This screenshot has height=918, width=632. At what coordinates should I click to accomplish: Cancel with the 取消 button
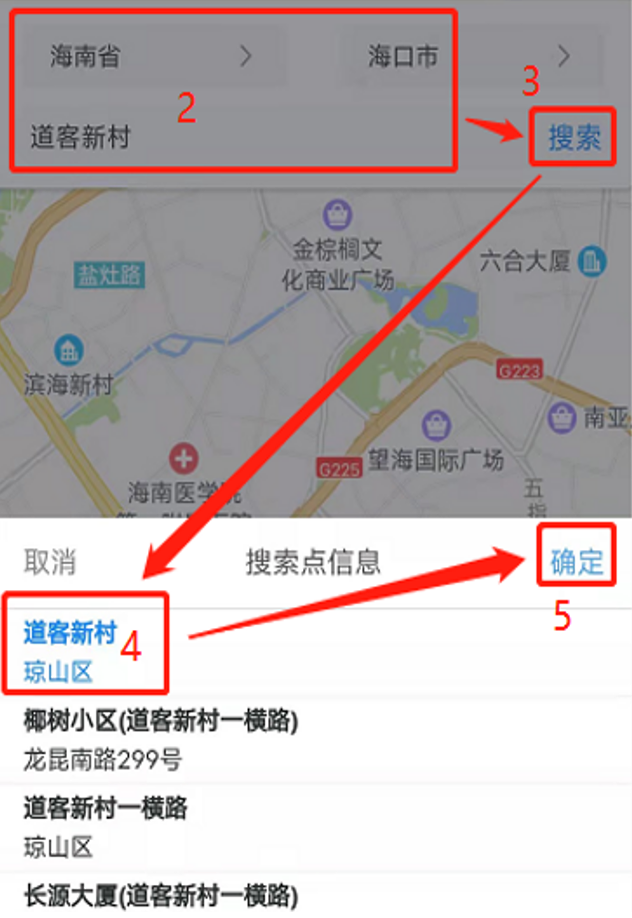point(50,562)
